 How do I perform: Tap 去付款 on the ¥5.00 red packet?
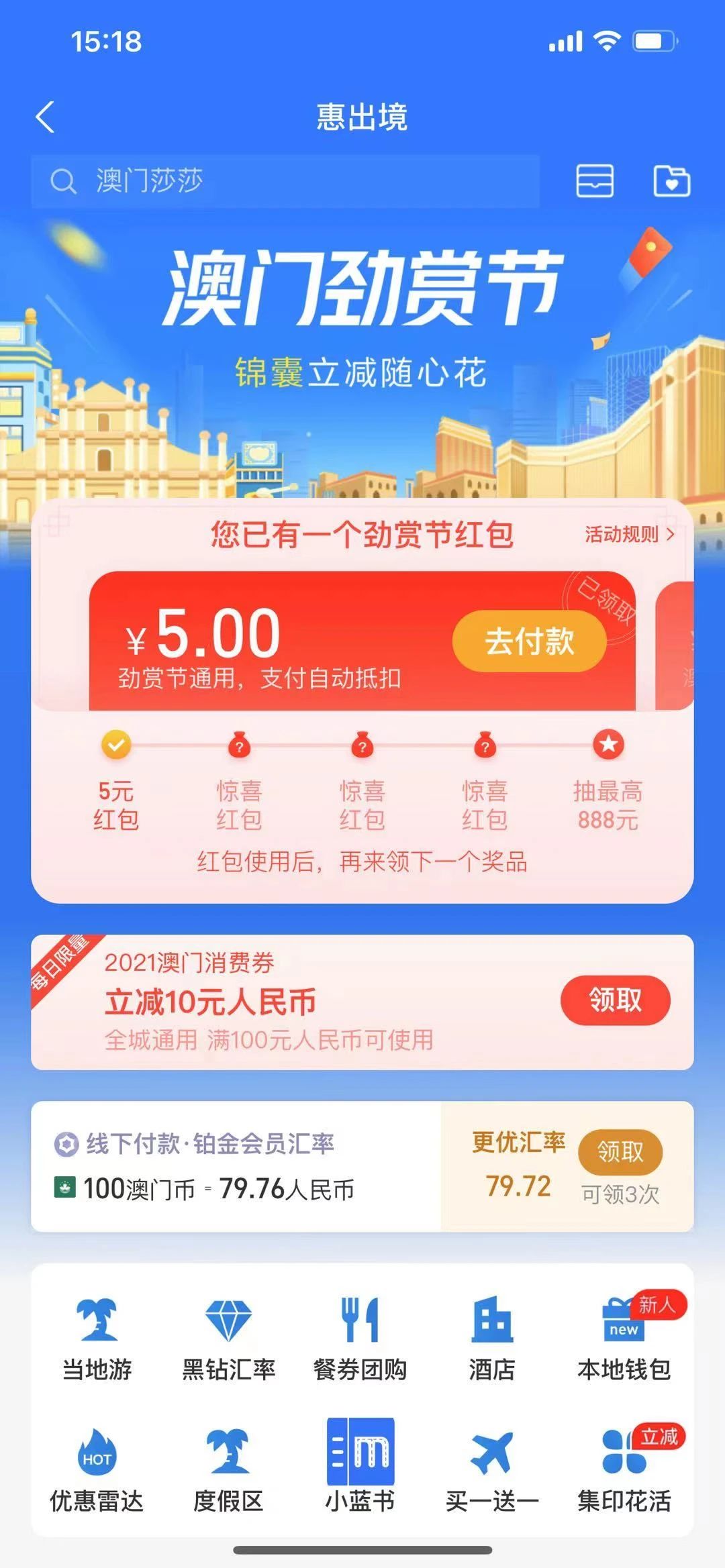point(529,641)
